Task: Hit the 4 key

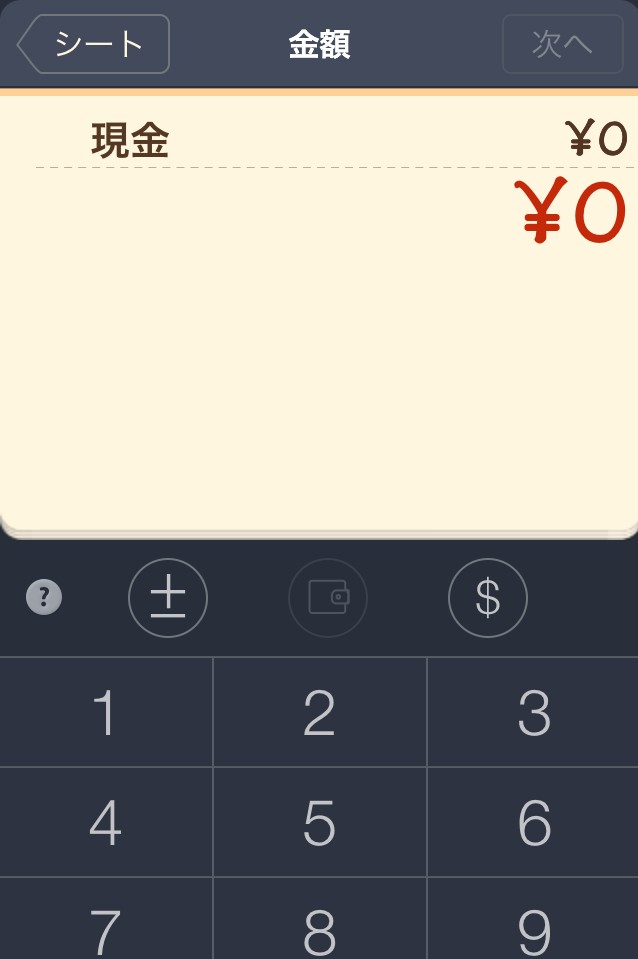Action: (106, 822)
